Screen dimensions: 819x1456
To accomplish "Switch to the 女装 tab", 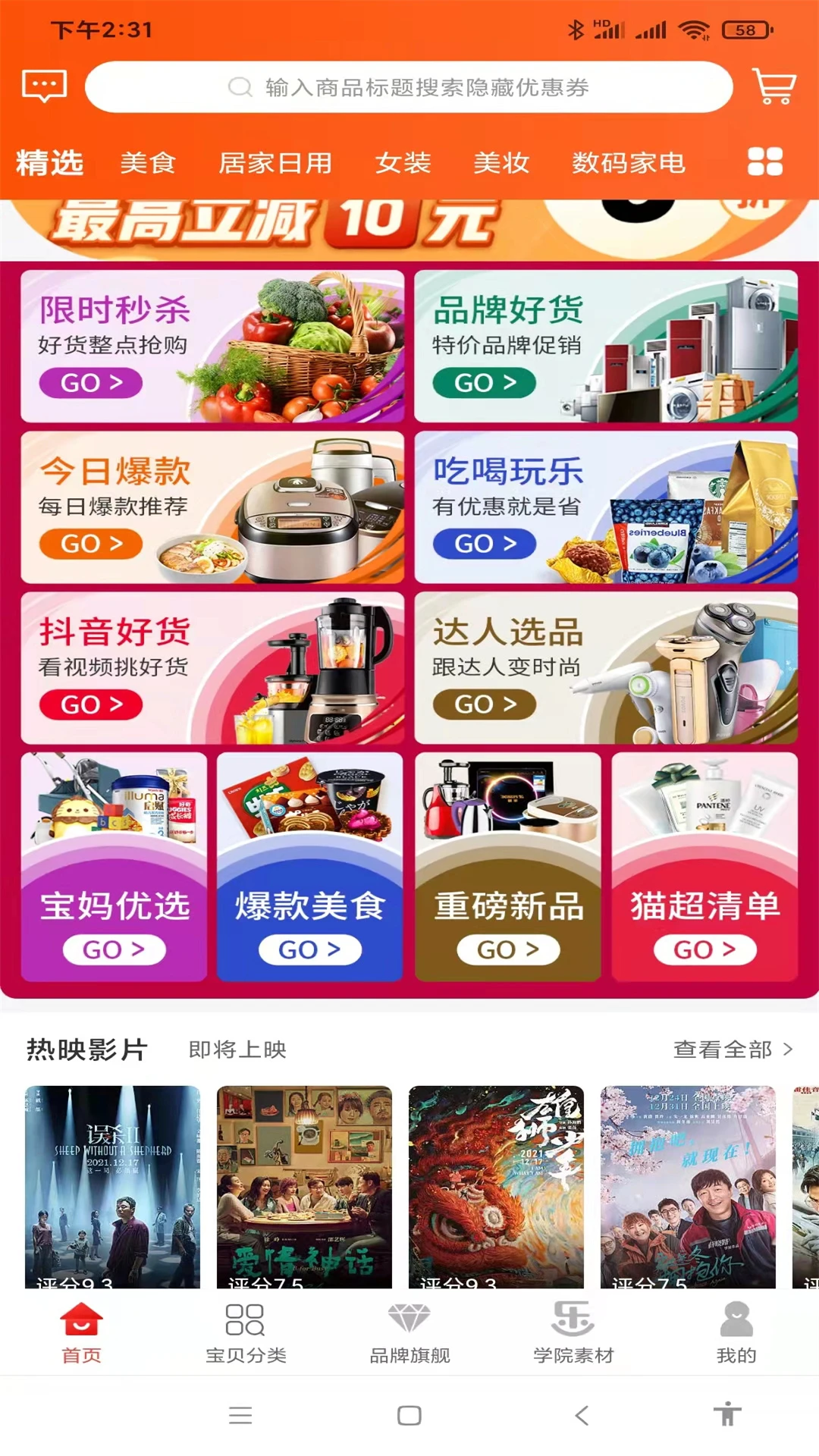I will 404,162.
